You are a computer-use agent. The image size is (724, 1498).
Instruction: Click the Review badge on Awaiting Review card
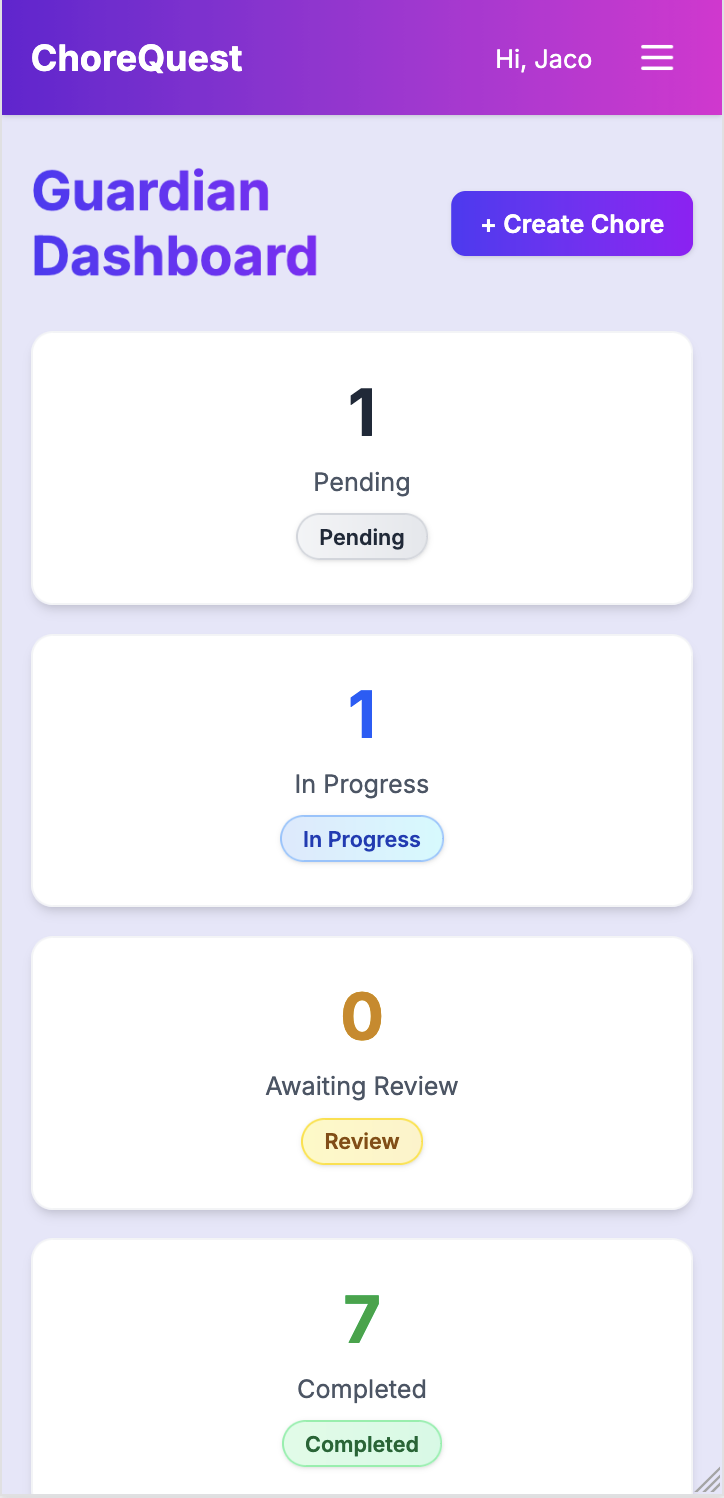(362, 1141)
